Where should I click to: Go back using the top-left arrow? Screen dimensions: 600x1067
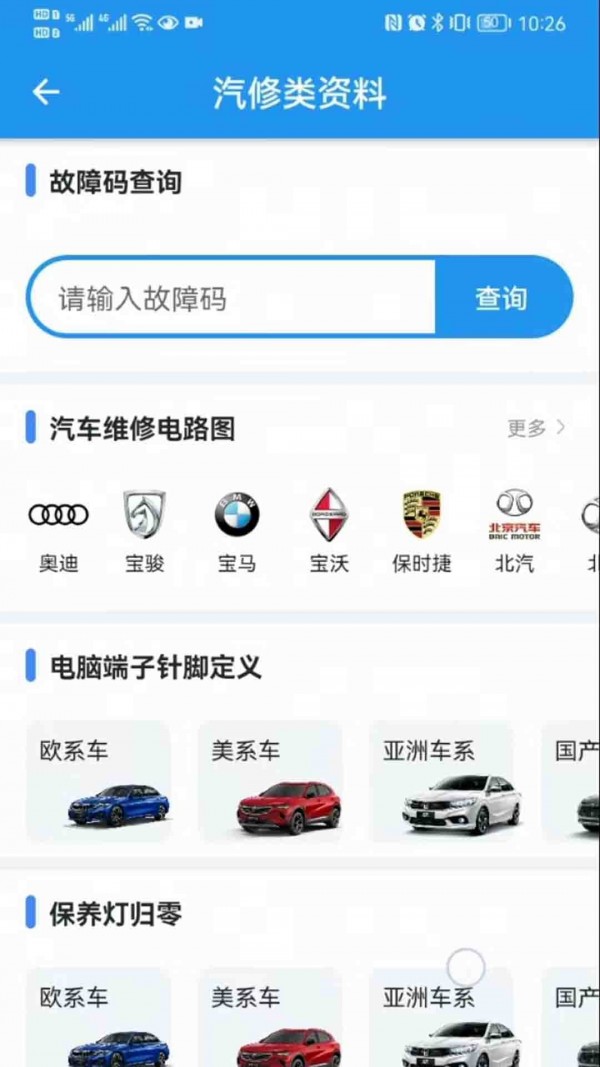pyautogui.click(x=46, y=93)
